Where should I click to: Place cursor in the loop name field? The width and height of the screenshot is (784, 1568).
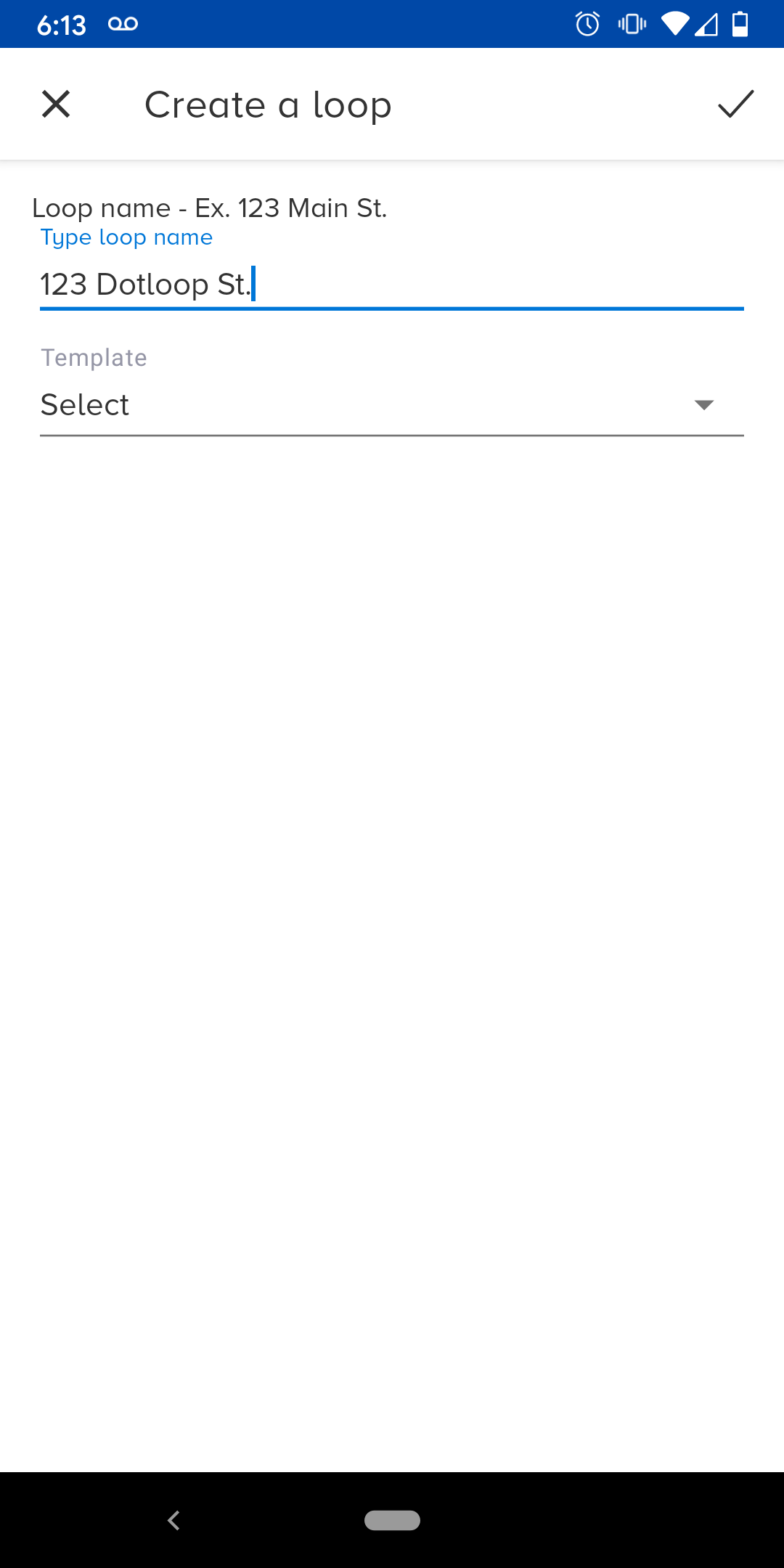(x=392, y=285)
